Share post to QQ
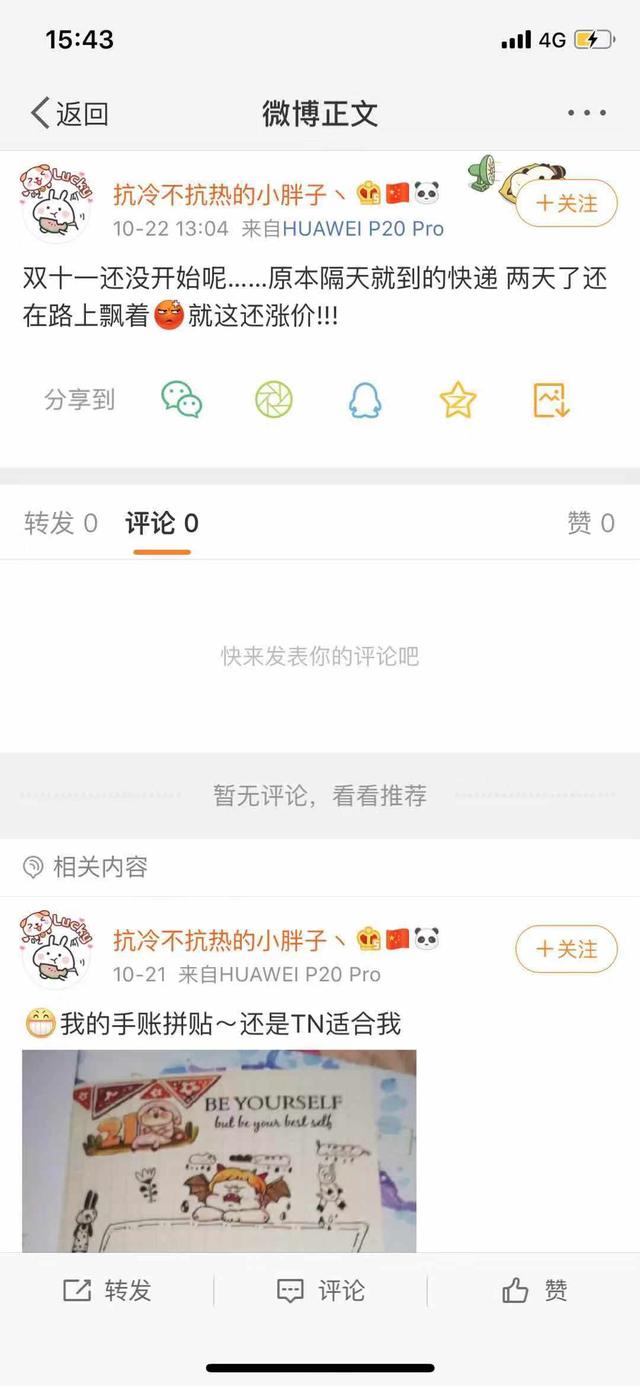 click(365, 400)
